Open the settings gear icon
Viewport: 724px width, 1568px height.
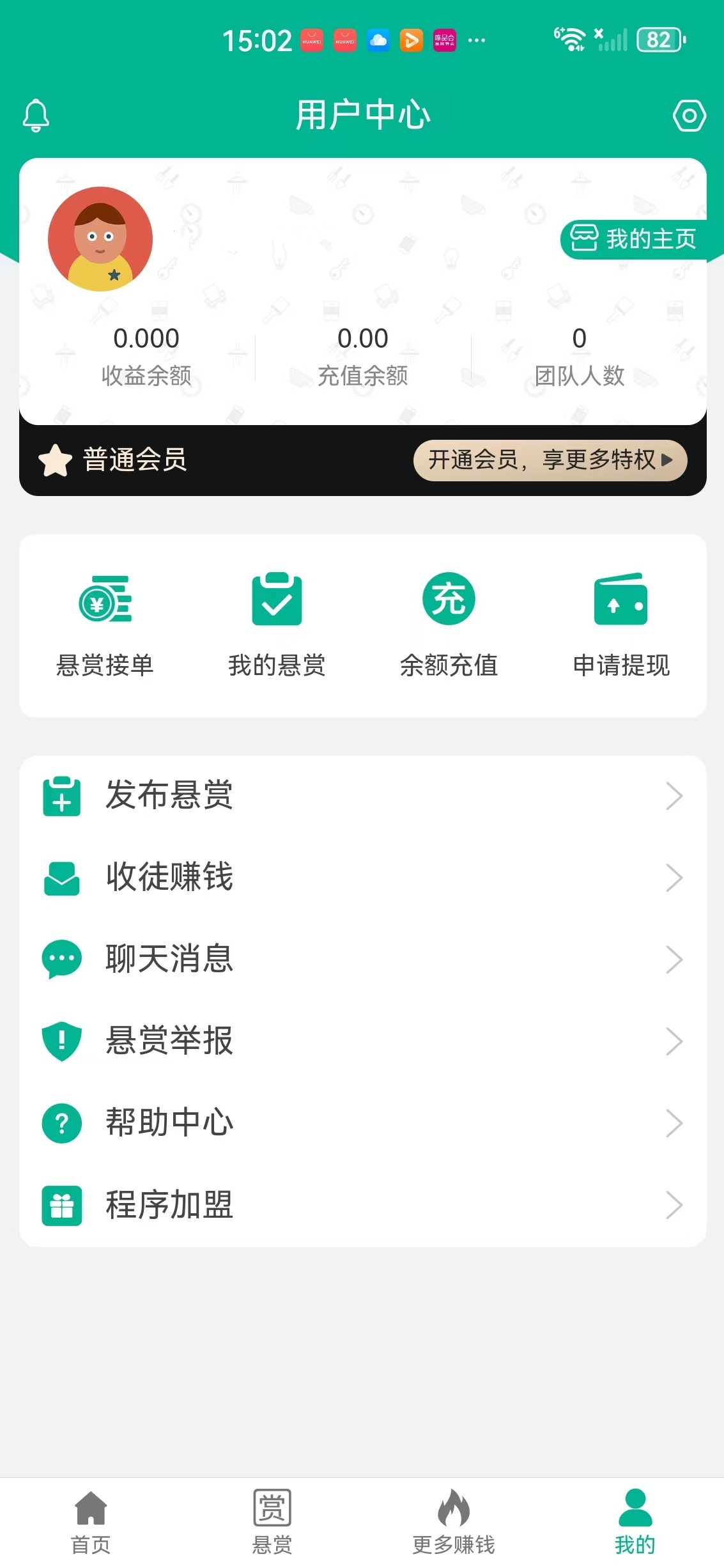[x=689, y=116]
